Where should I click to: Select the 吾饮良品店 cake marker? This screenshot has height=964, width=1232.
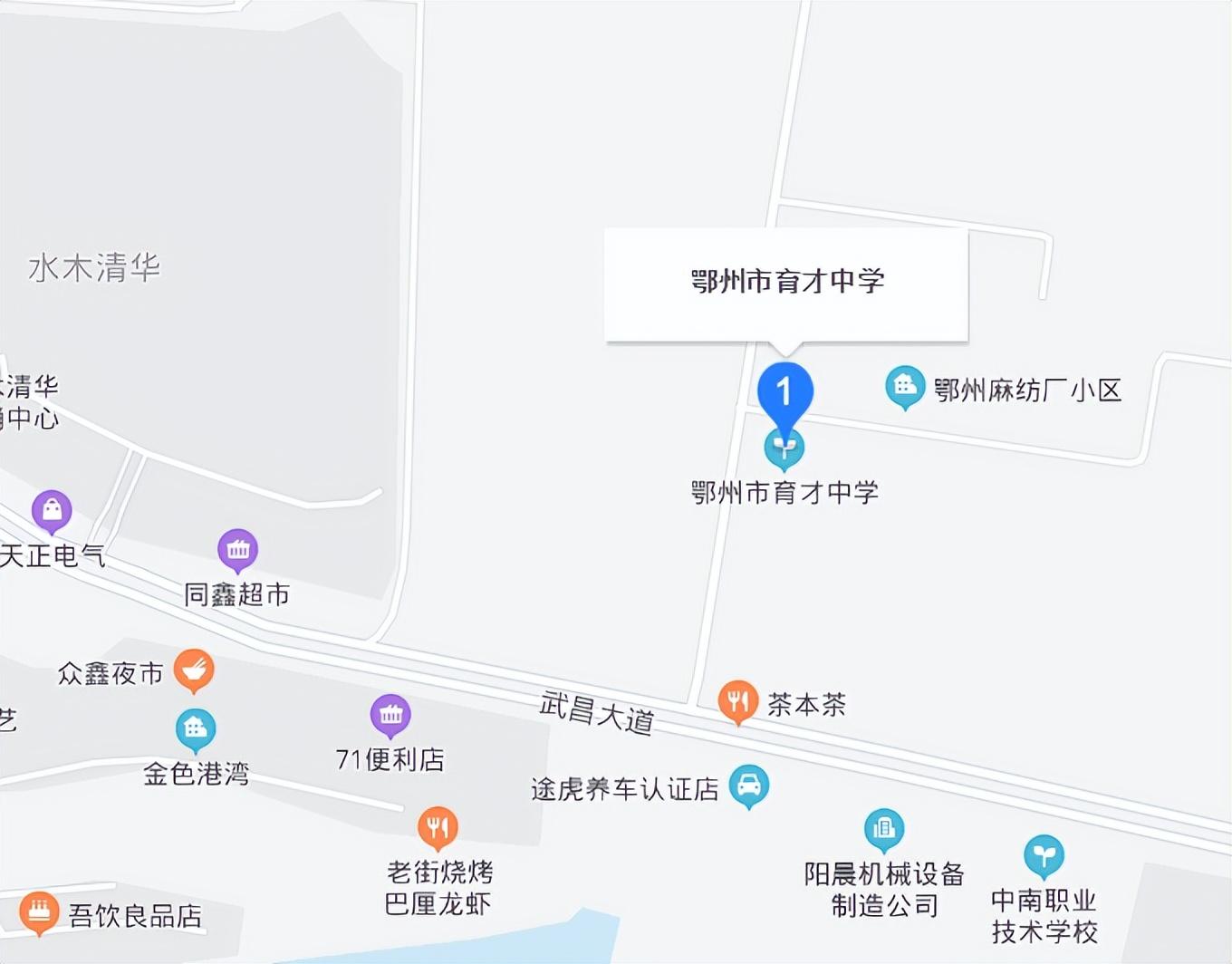coord(39,913)
